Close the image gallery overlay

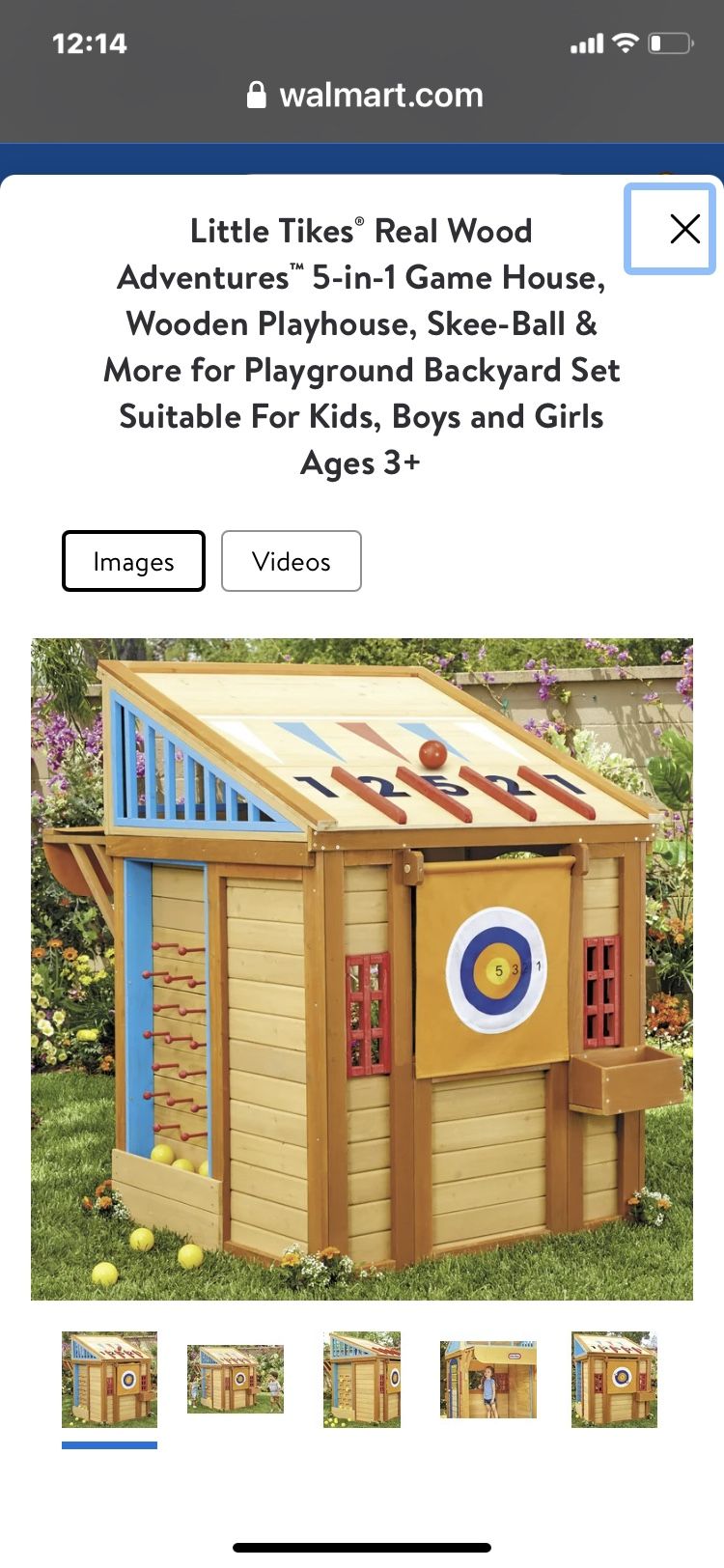[x=685, y=229]
